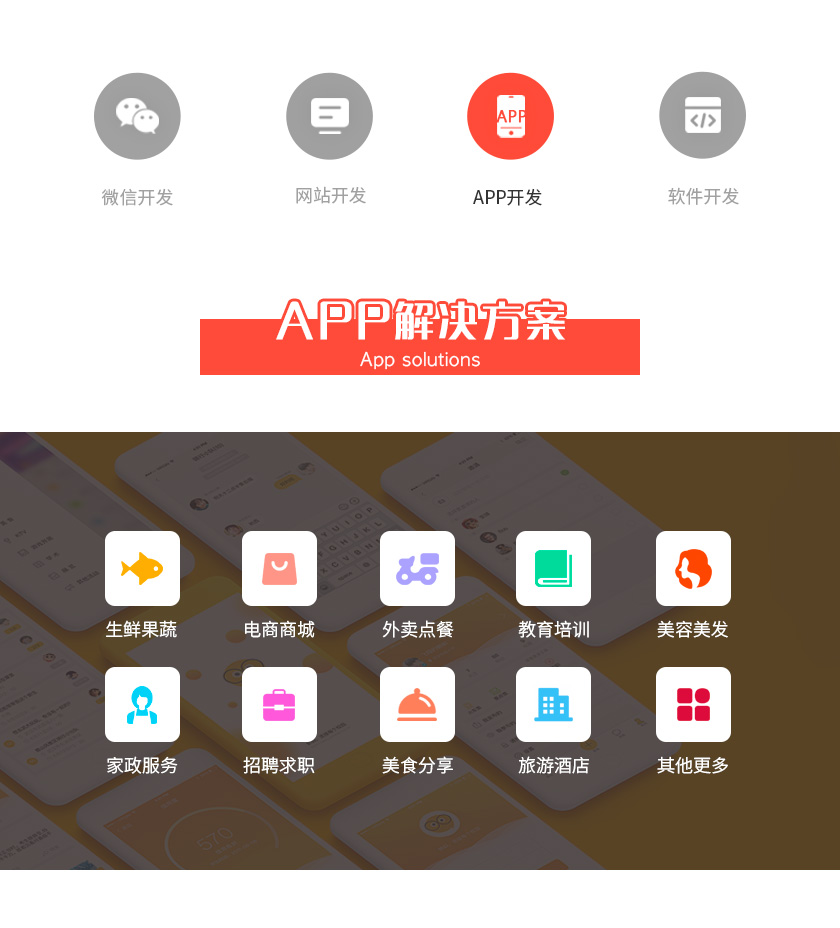840x928 pixels.
Task: Open 其他更多 for more solutions
Action: pos(693,704)
